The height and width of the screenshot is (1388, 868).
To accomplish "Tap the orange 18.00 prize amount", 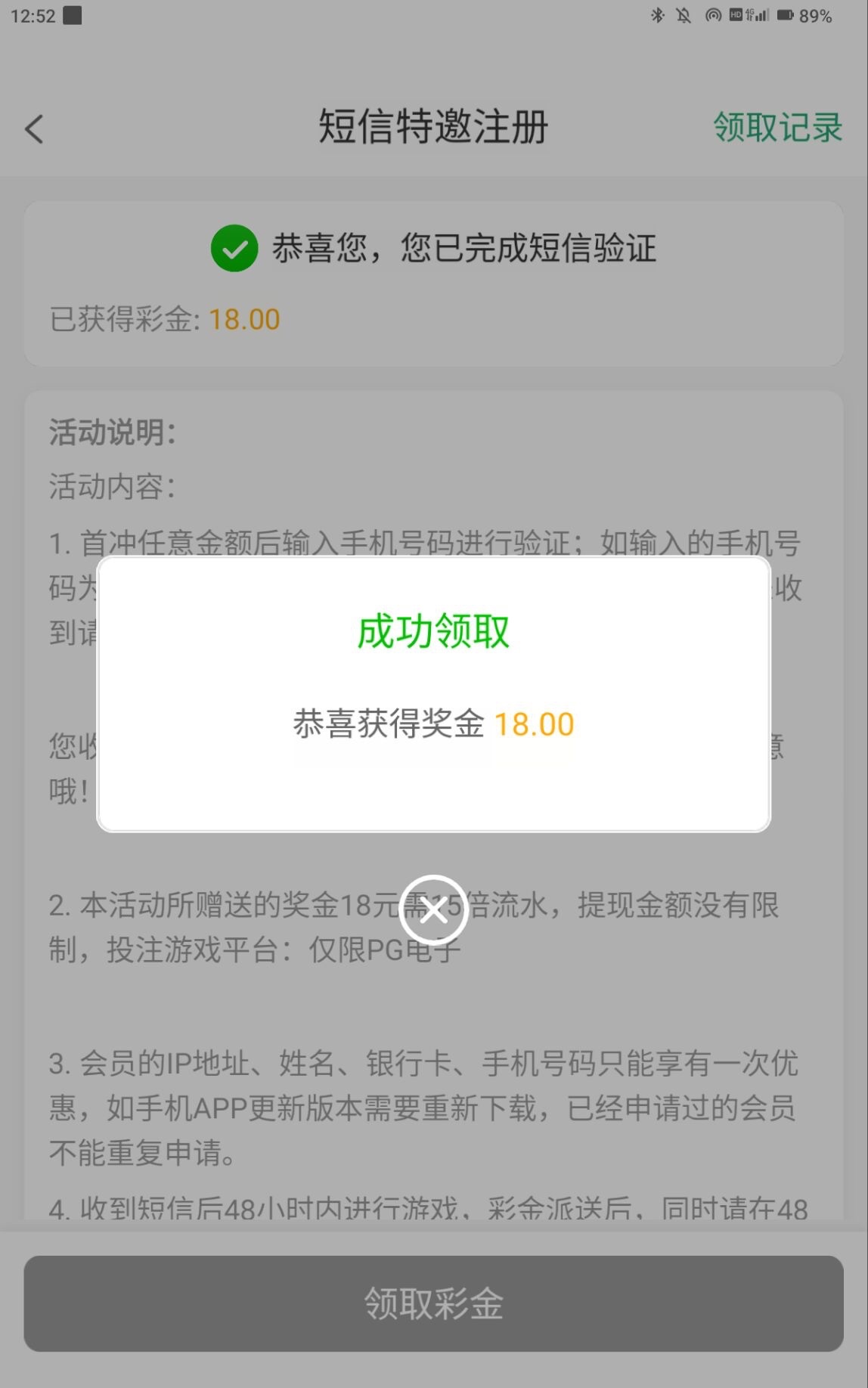I will (535, 723).
